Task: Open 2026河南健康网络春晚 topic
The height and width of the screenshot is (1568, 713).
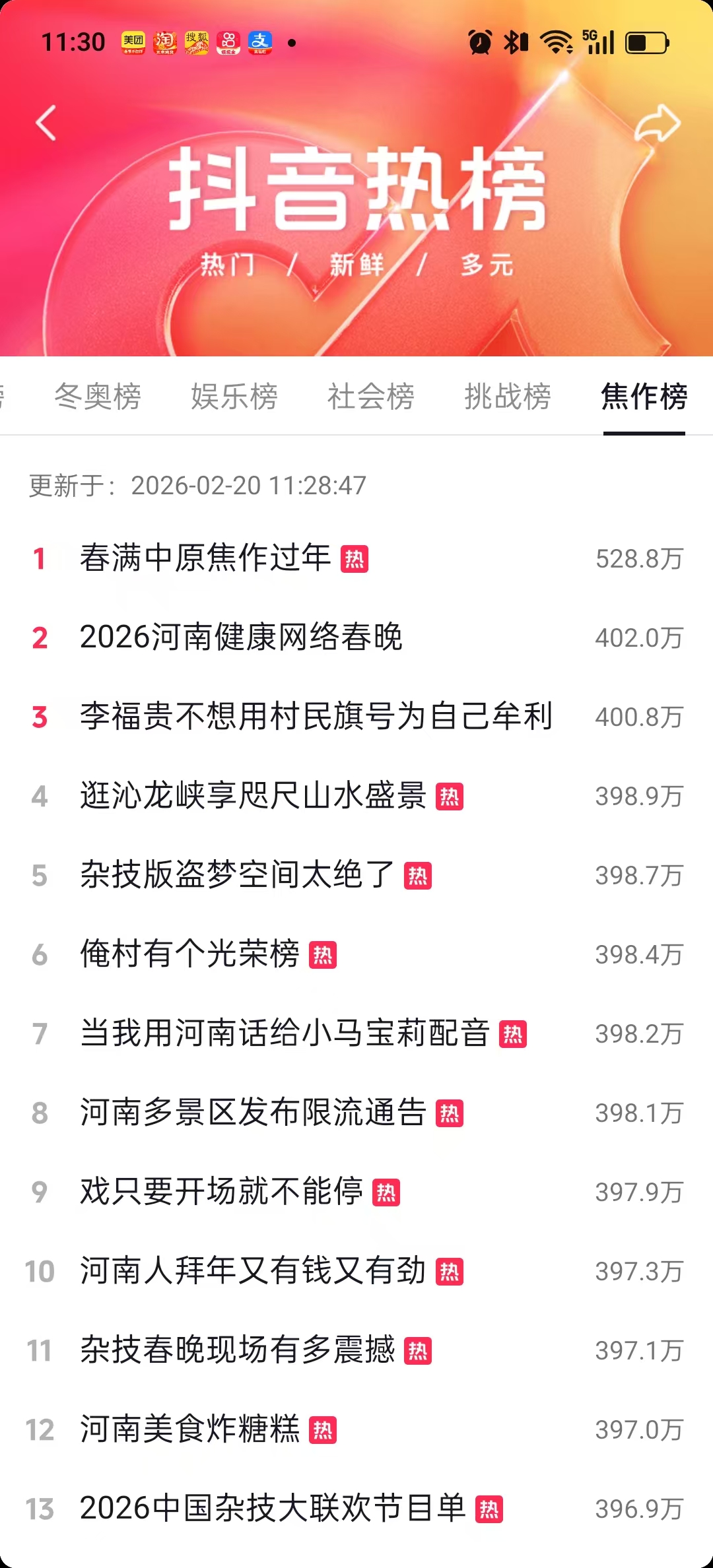Action: [x=241, y=637]
